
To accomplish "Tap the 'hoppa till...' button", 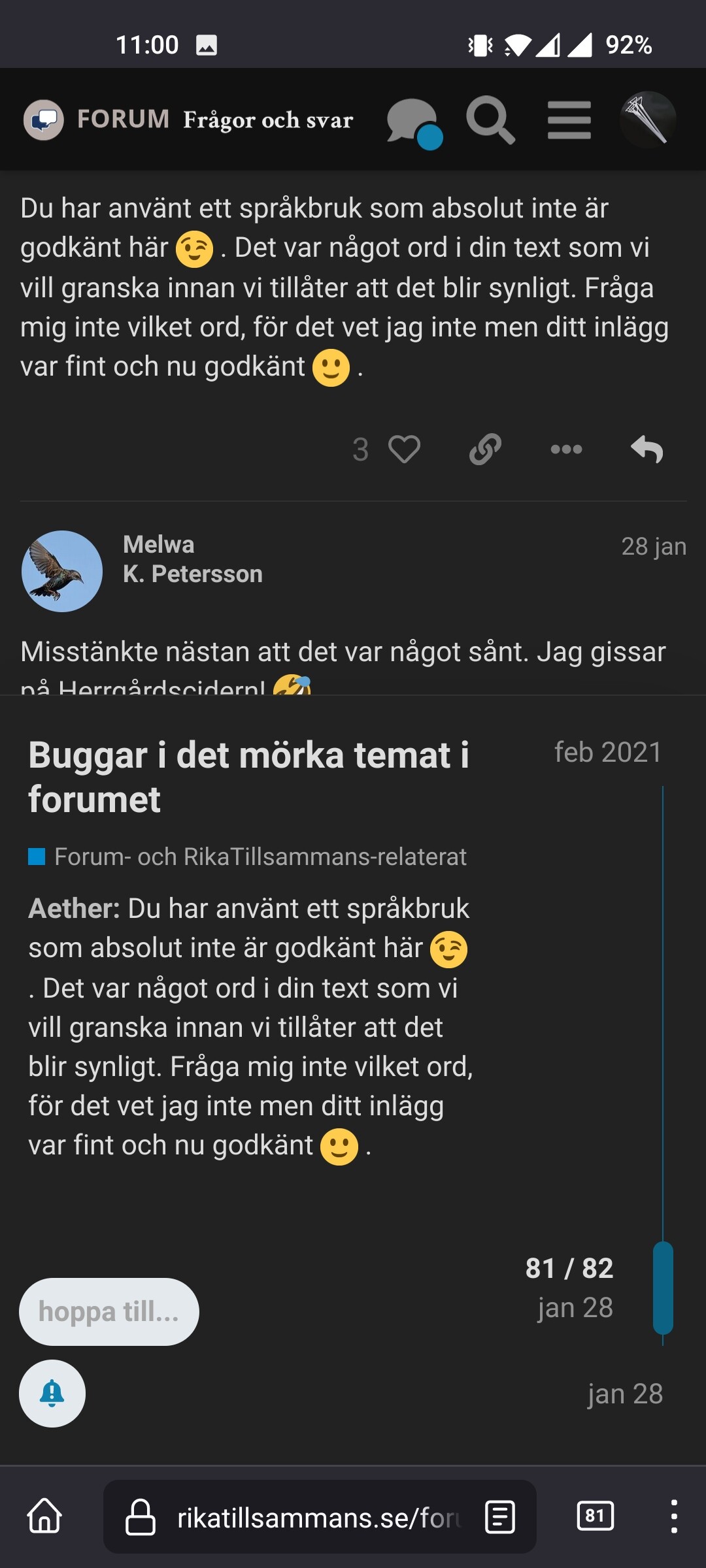I will pyautogui.click(x=109, y=1311).
